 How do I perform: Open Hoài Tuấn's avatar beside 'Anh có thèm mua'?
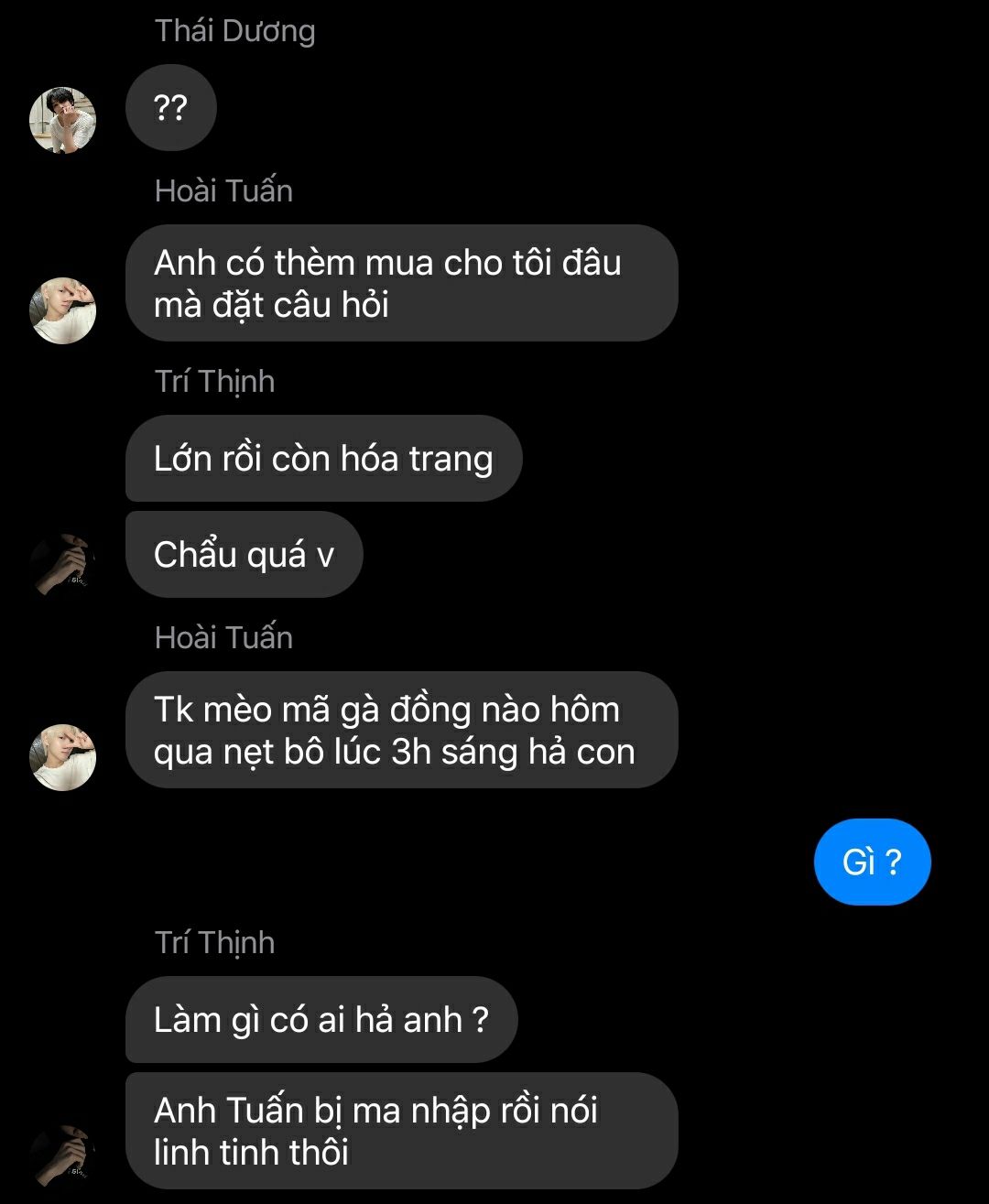pos(63,310)
